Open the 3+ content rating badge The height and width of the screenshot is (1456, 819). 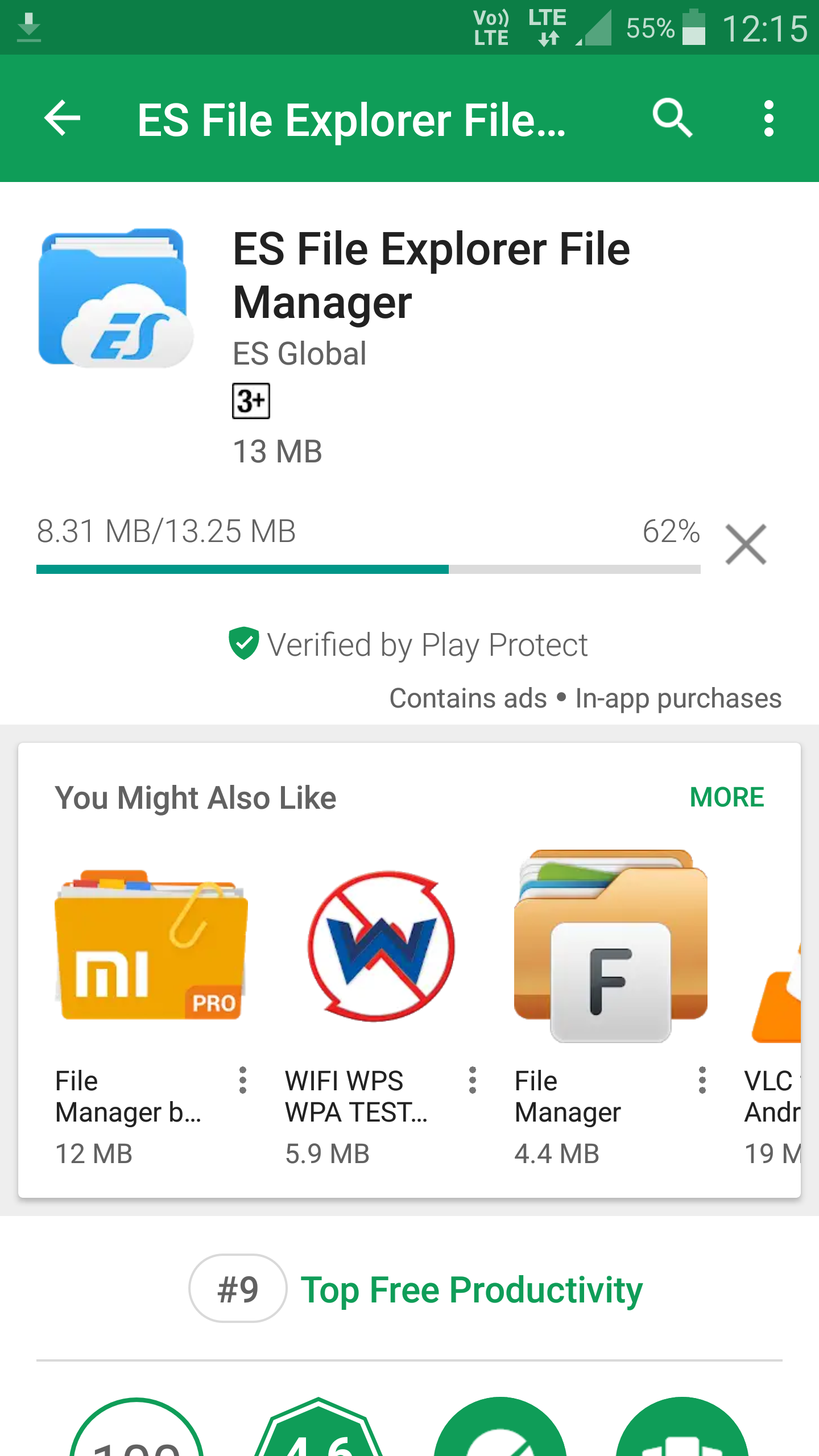(251, 402)
